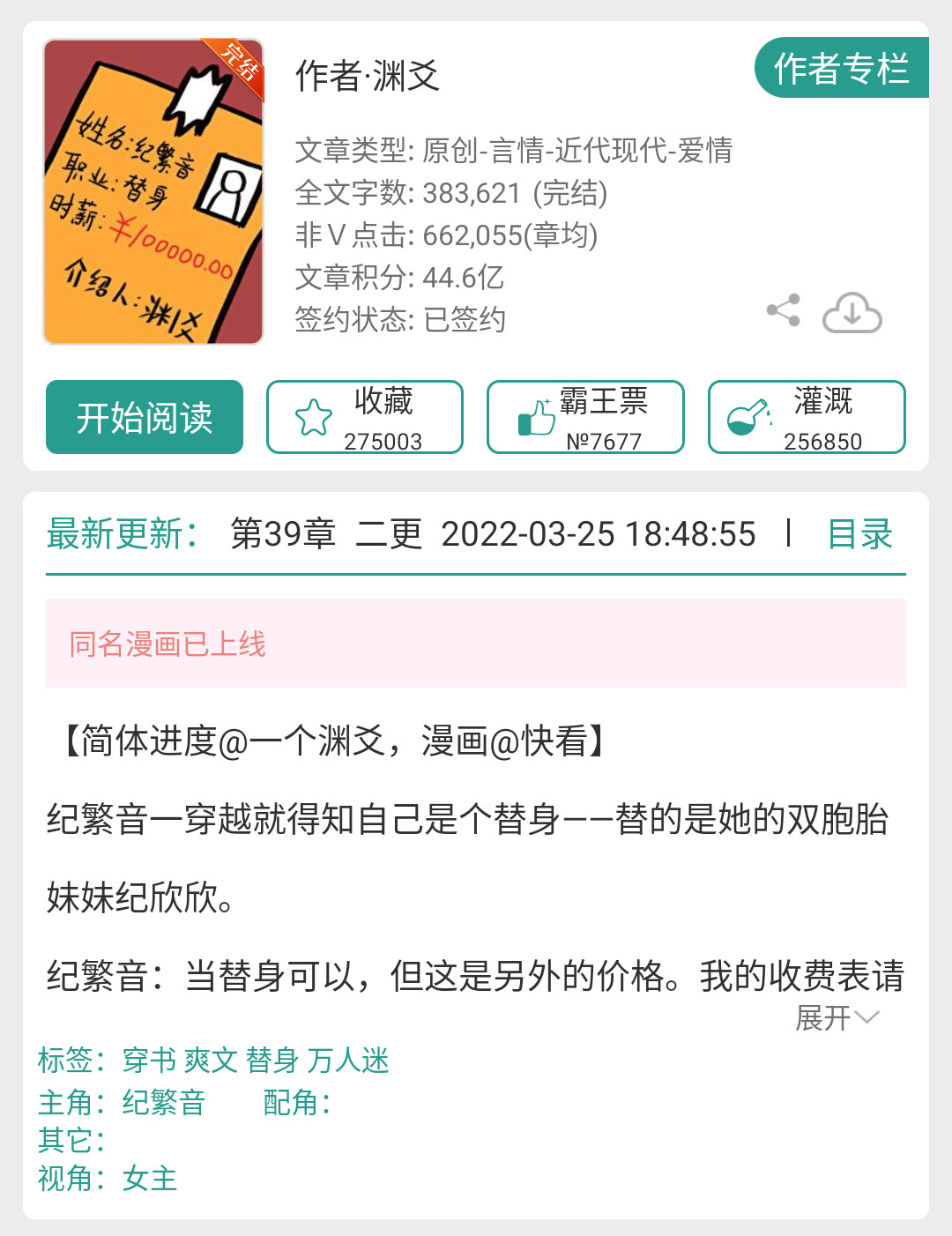Open latest chapter 第39章 二更
Screen dimensions: 952x1236
326,534
